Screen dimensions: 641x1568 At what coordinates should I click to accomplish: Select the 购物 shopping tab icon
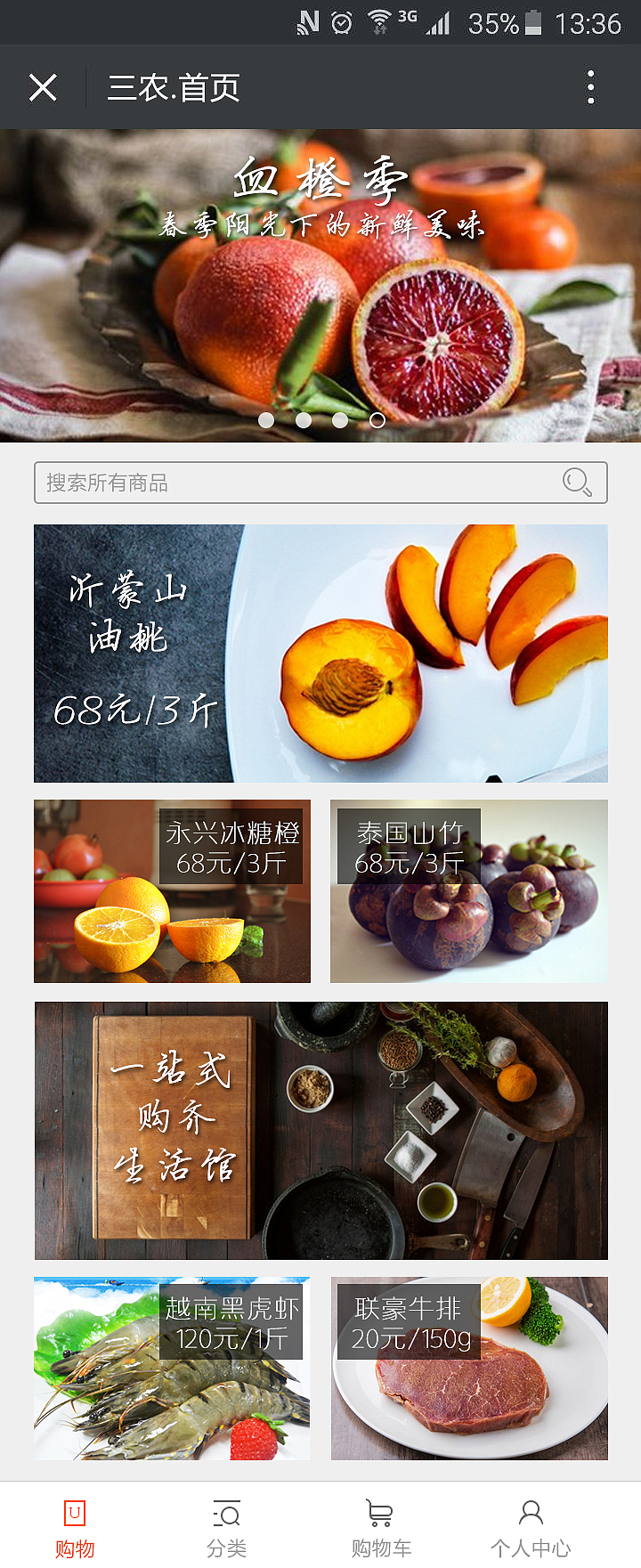75,1514
